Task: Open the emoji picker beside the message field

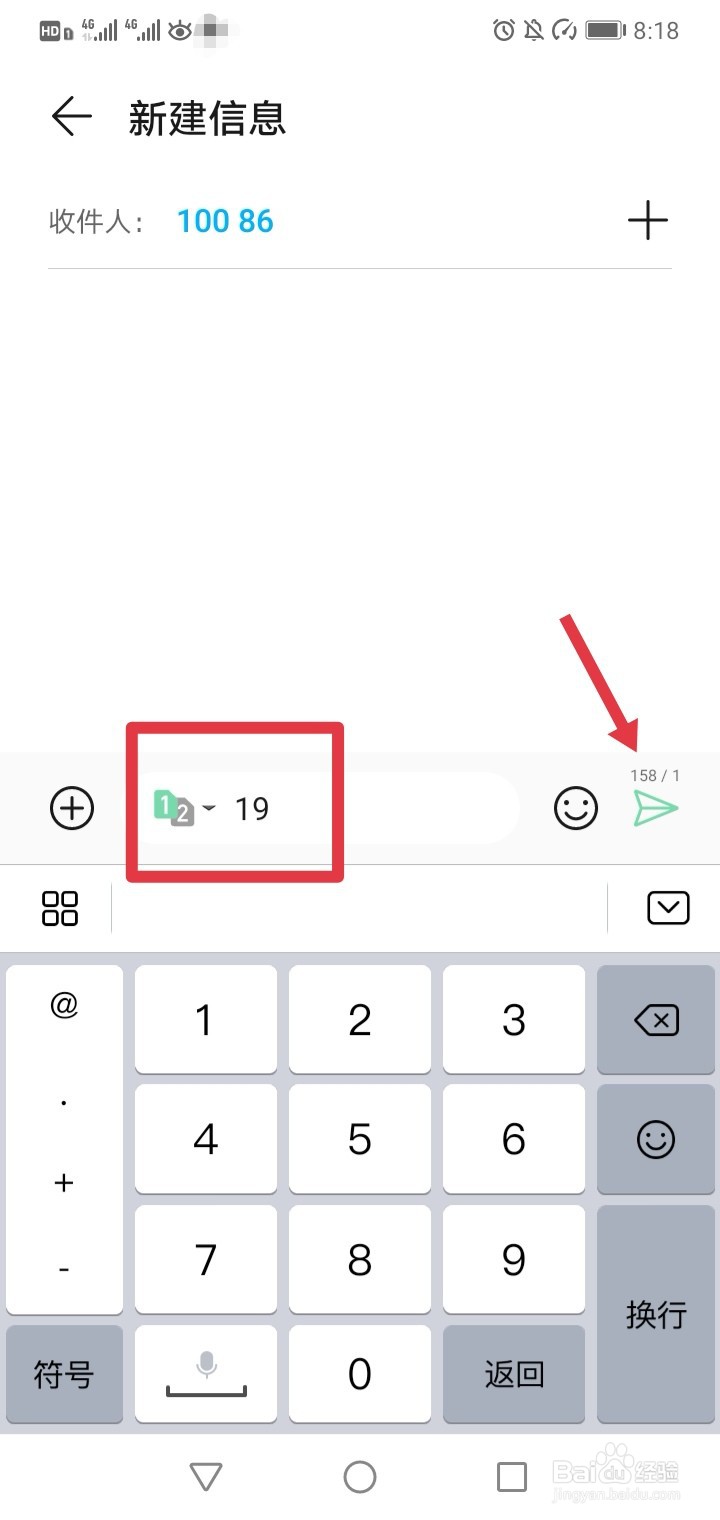Action: [x=575, y=808]
